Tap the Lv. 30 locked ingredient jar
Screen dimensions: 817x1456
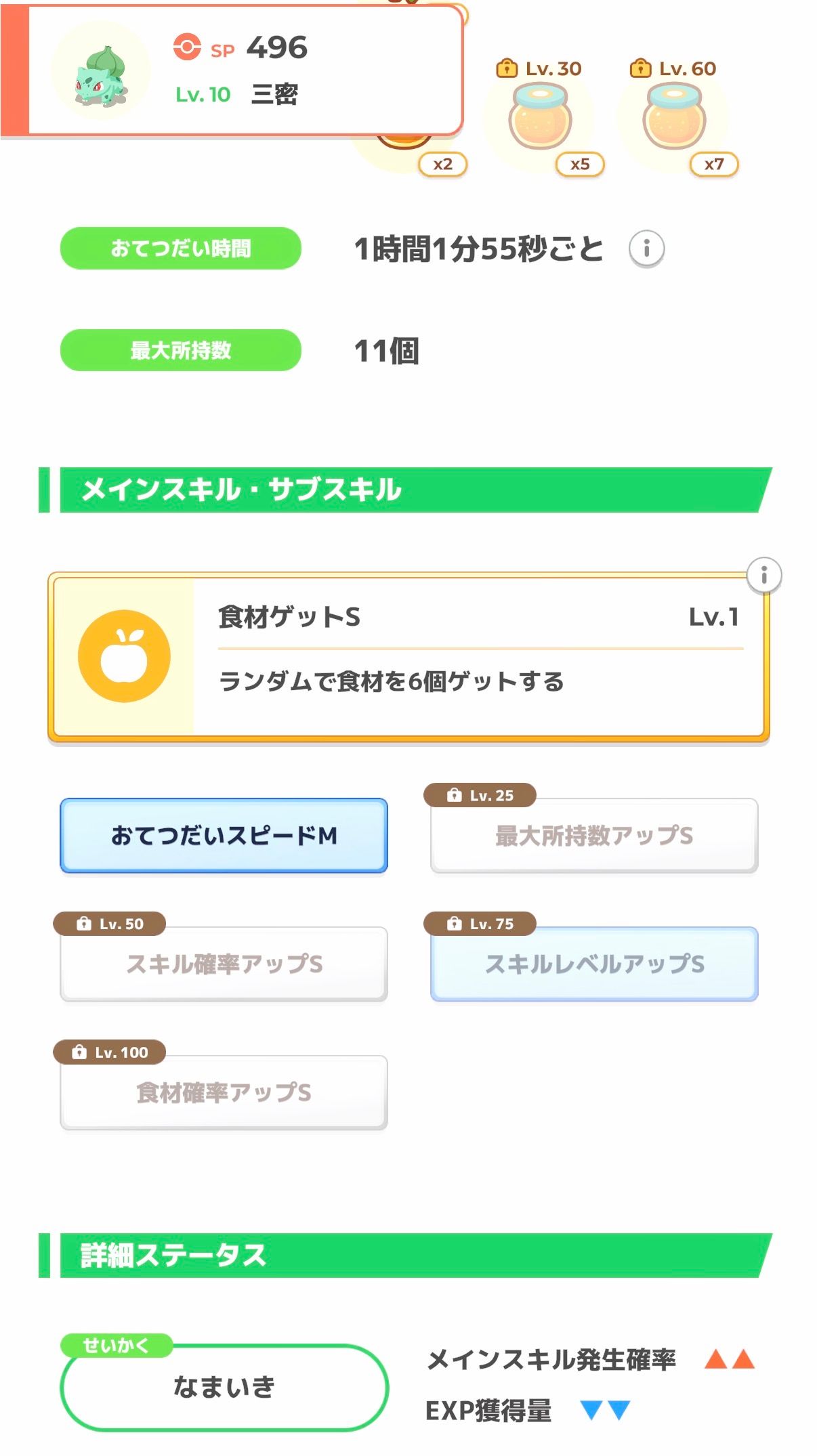[x=540, y=116]
